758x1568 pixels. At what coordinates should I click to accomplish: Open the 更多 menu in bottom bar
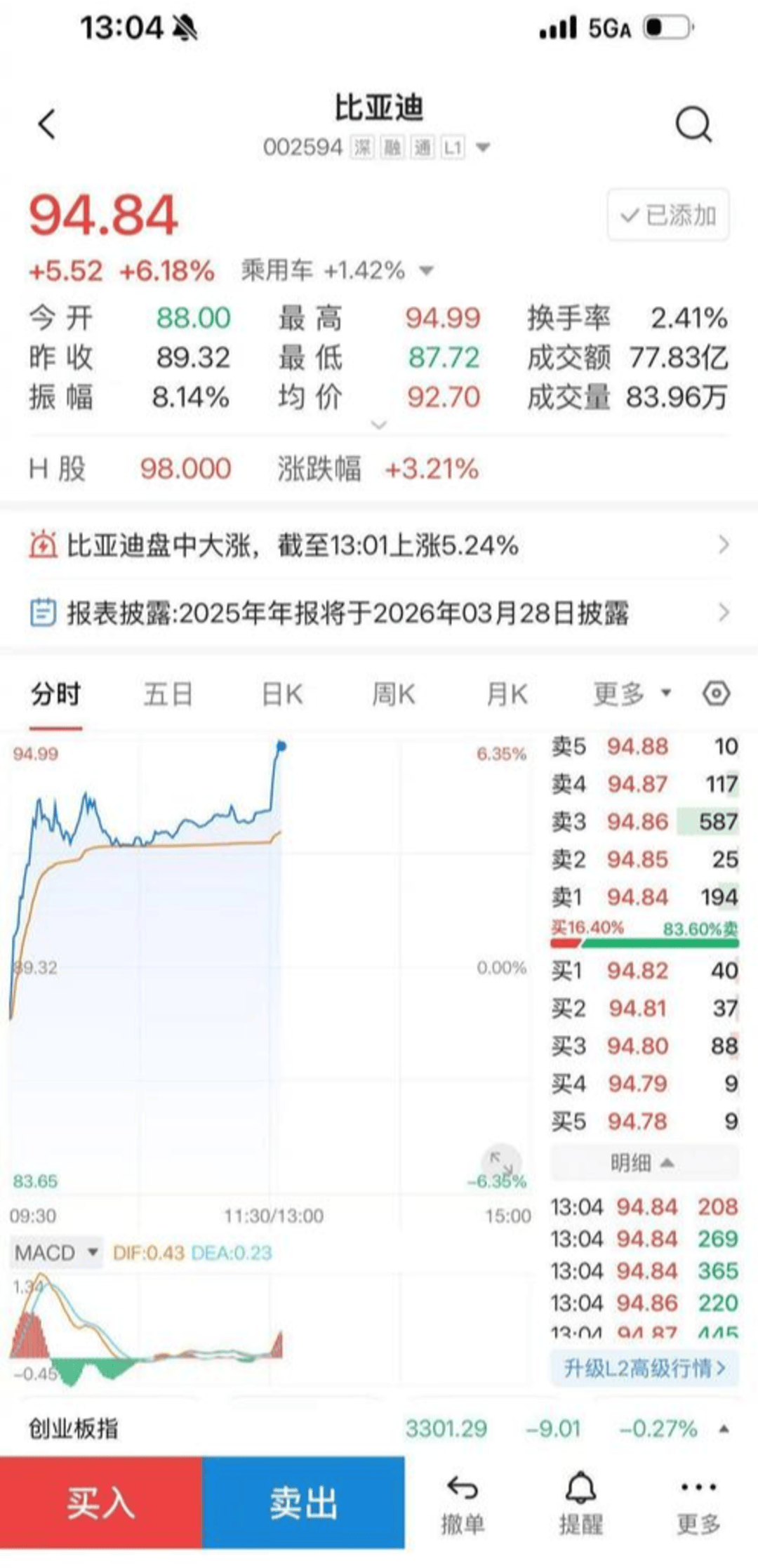698,1503
